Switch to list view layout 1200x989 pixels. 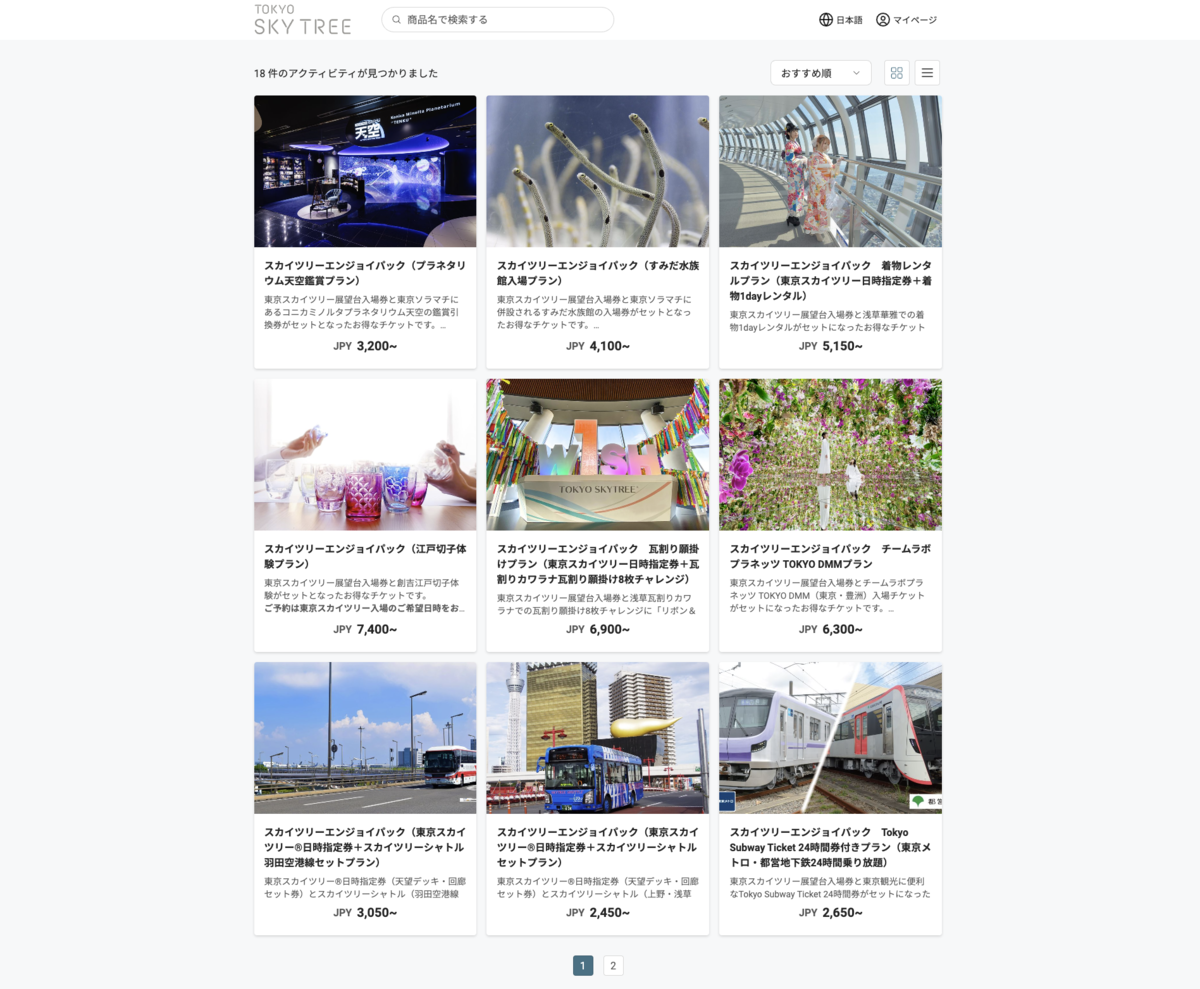click(x=927, y=73)
